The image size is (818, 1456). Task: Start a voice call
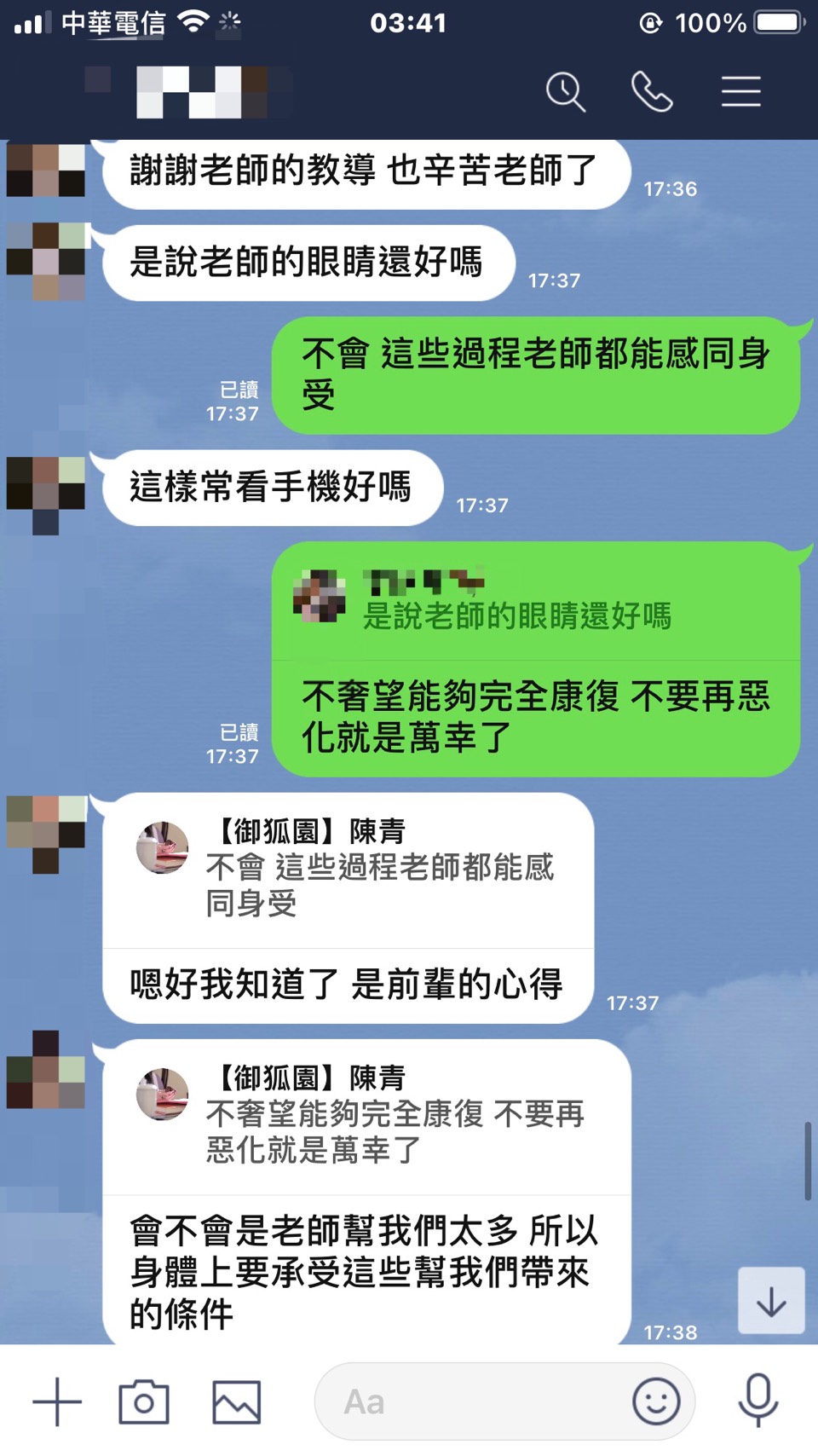[x=652, y=91]
